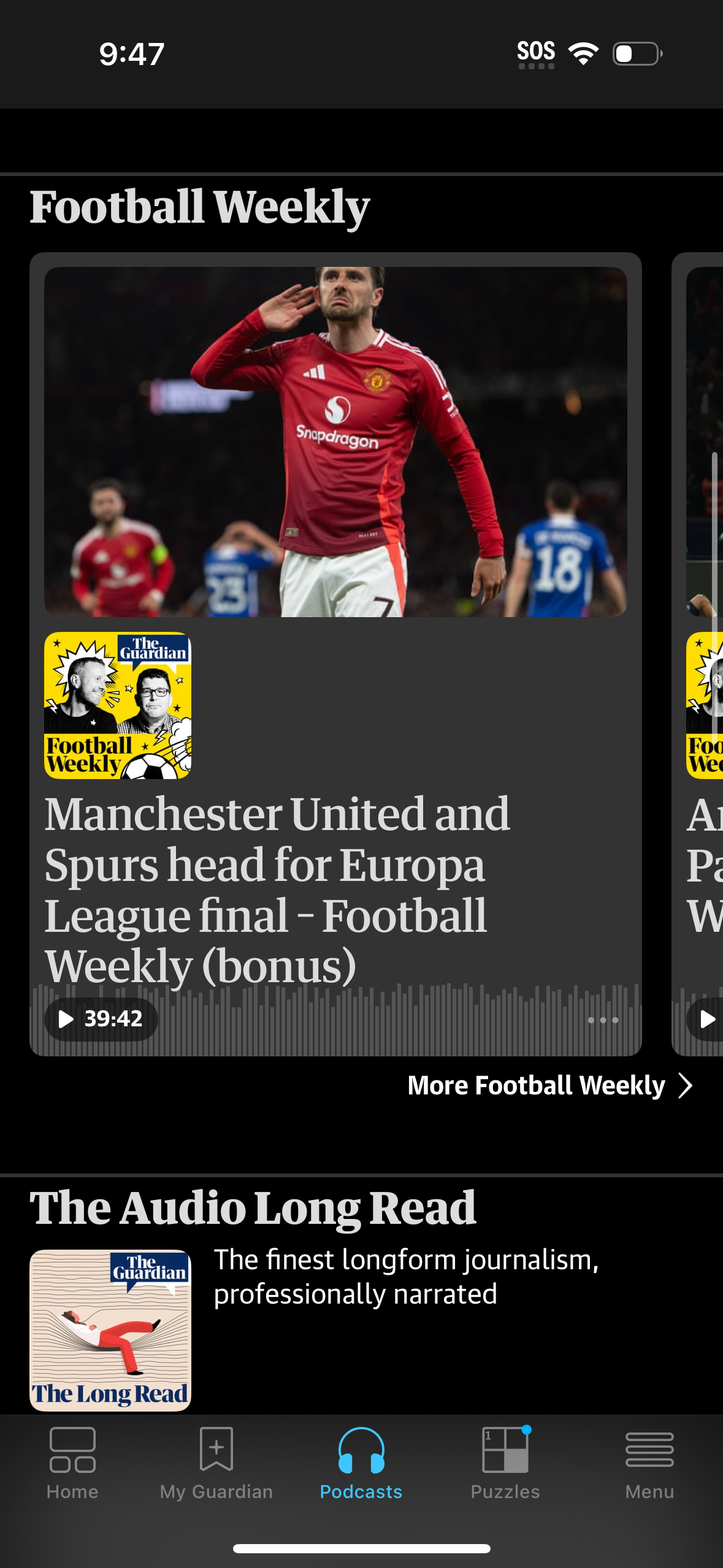Image resolution: width=723 pixels, height=1568 pixels.
Task: Switch to the My Guardian tab
Action: [216, 1463]
